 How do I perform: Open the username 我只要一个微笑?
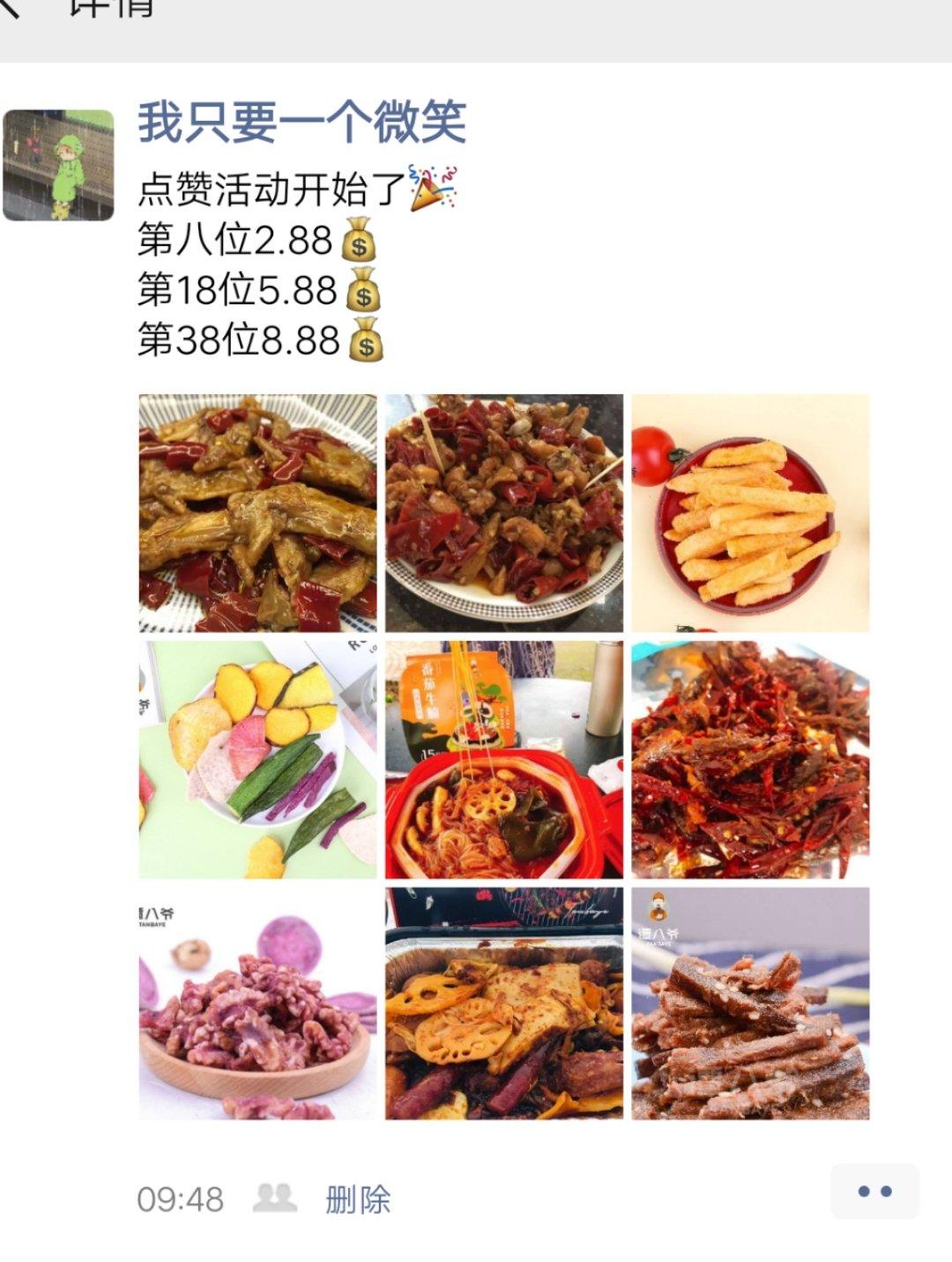[301, 122]
